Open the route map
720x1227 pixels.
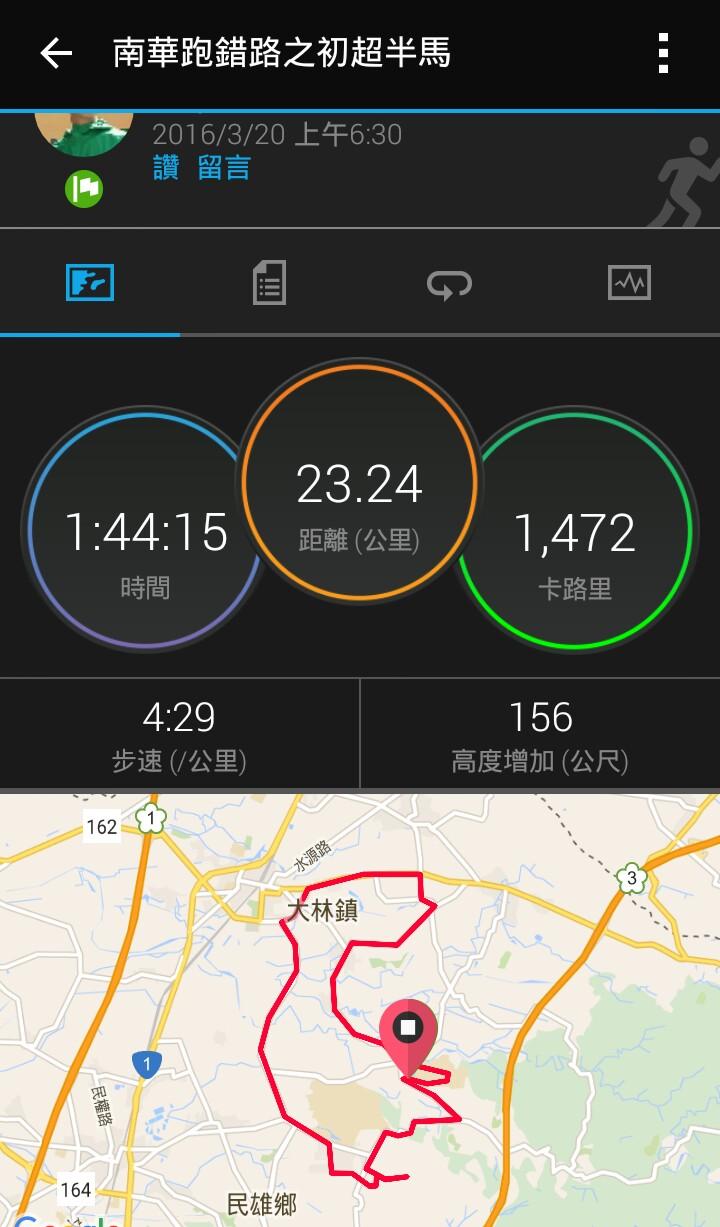(x=360, y=1010)
